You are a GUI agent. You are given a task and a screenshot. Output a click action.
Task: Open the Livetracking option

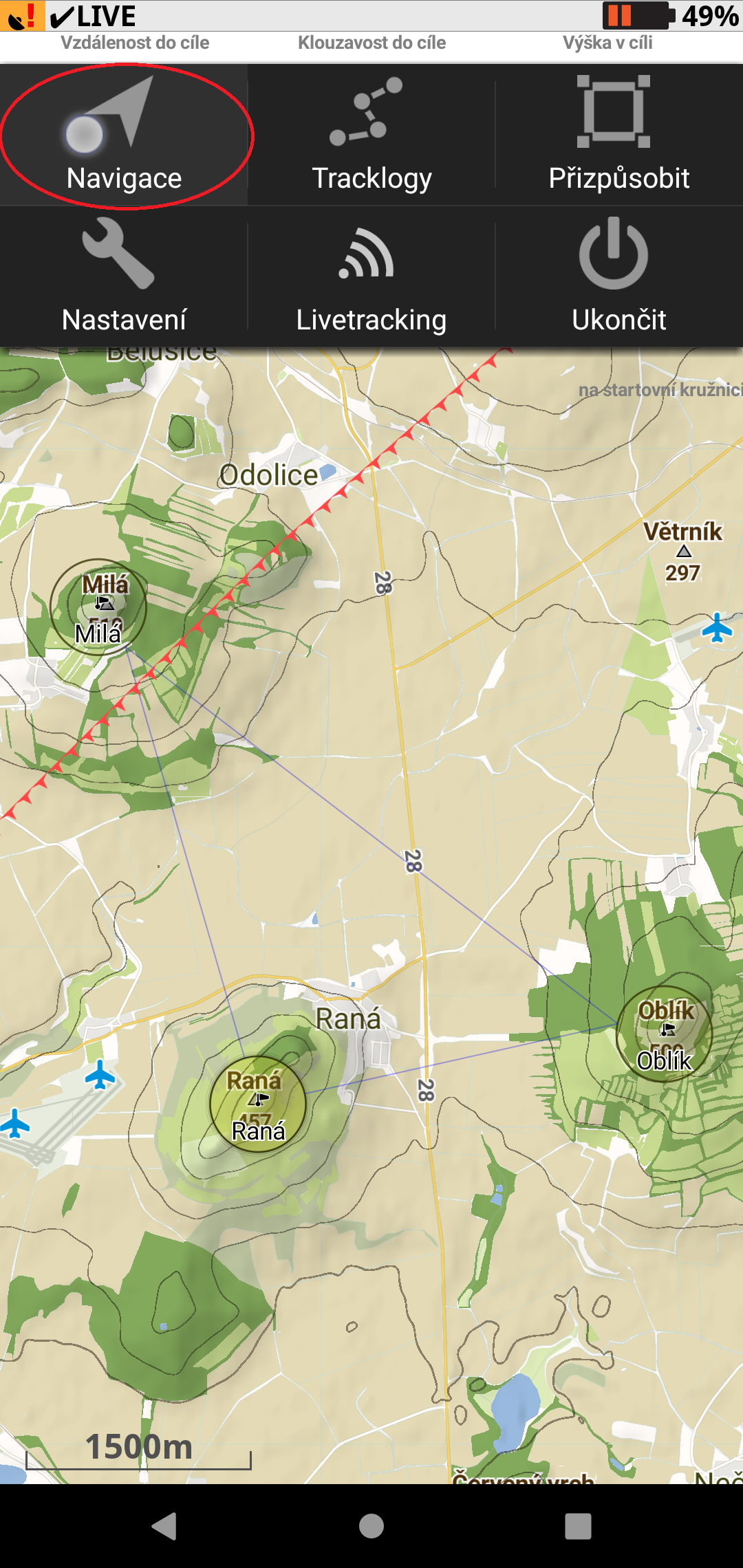point(371,276)
